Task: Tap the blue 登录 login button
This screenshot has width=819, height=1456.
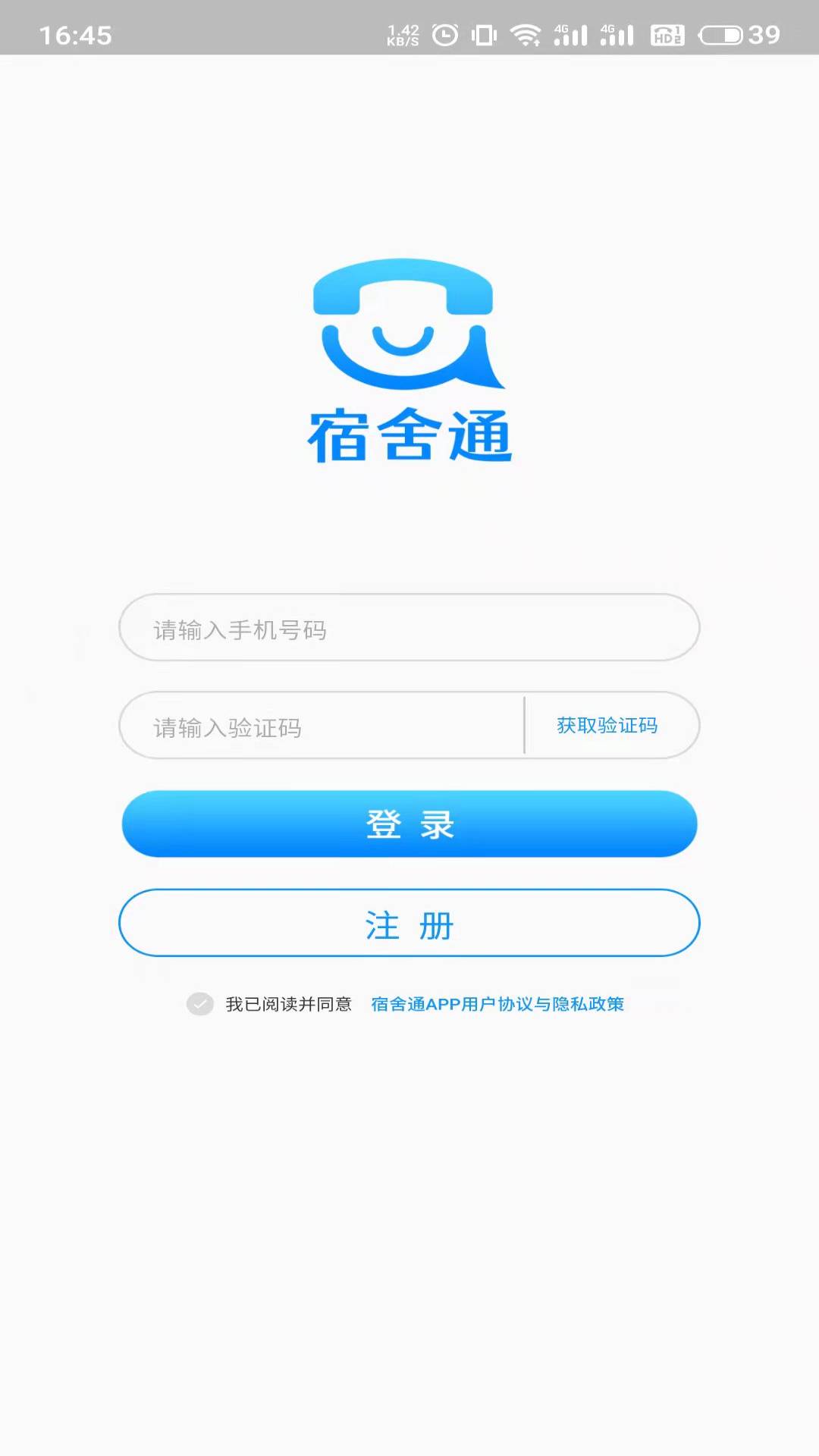Action: pyautogui.click(x=409, y=824)
